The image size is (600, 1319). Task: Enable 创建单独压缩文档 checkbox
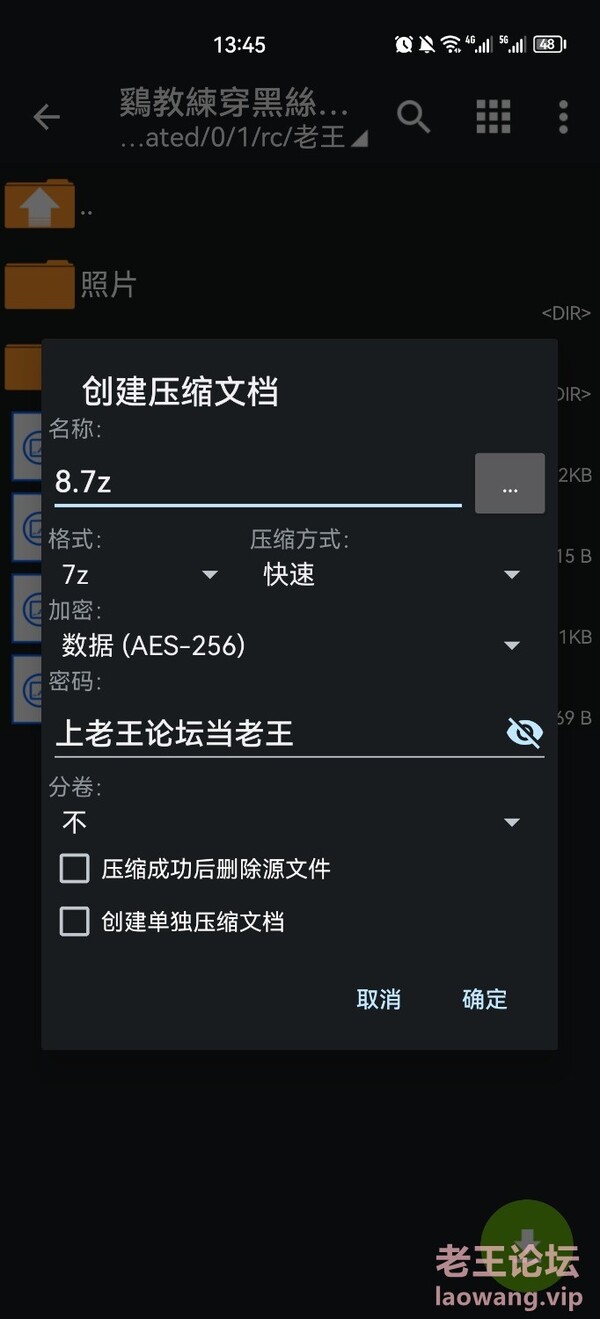tap(75, 921)
